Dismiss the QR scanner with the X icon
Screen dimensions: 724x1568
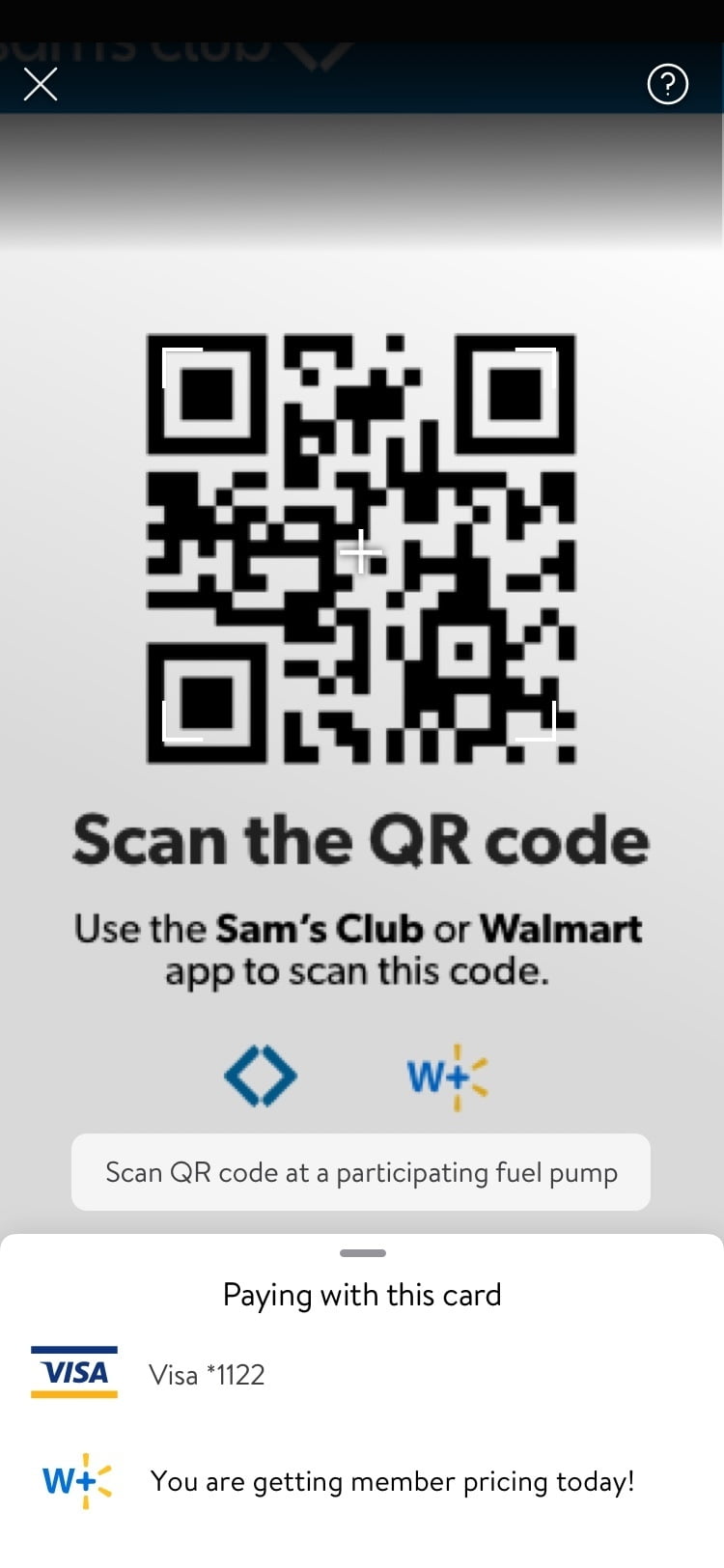pos(41,84)
